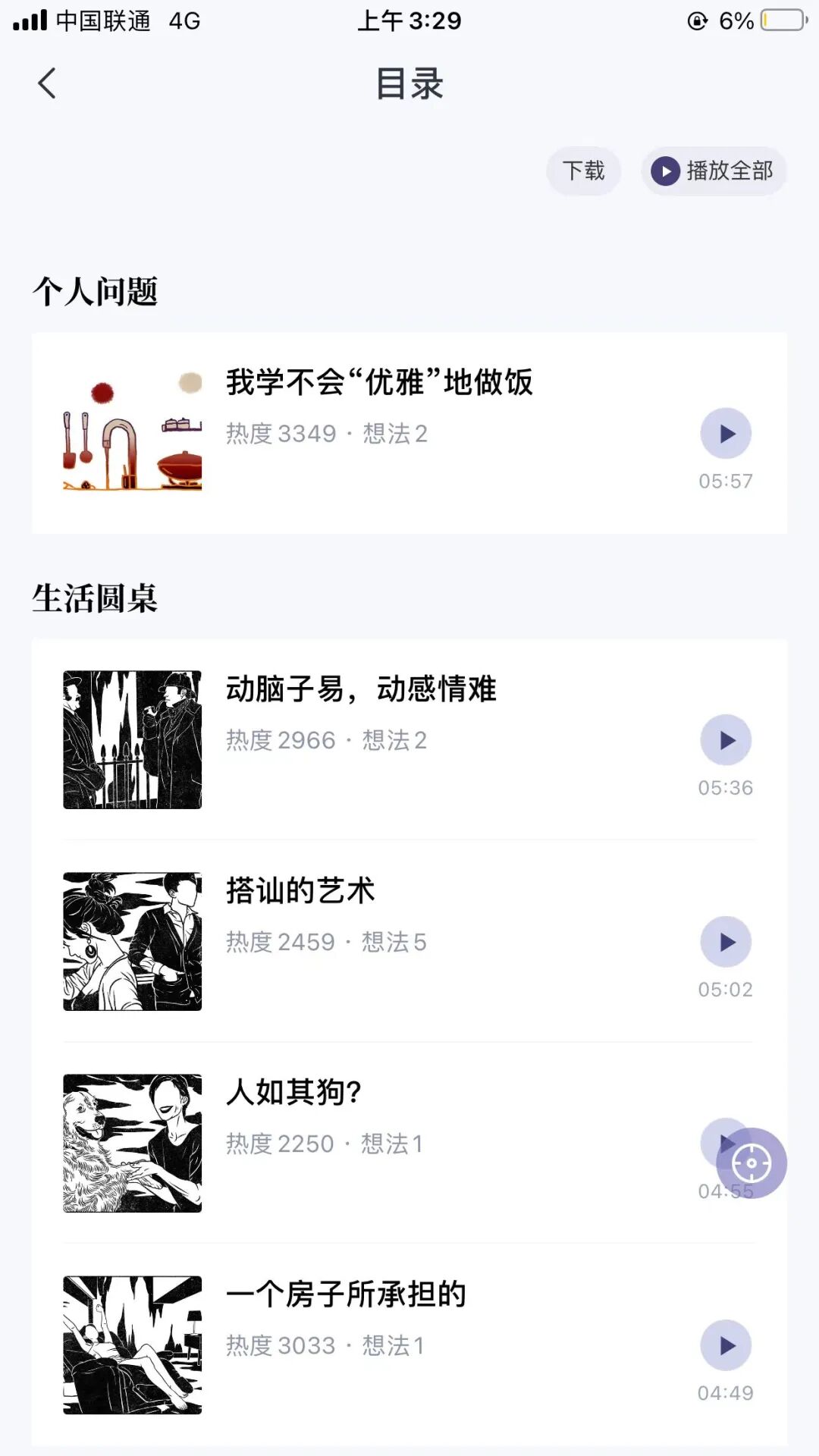The height and width of the screenshot is (1456, 819).
Task: Tap the floating locate-current-episode button
Action: tap(752, 1163)
